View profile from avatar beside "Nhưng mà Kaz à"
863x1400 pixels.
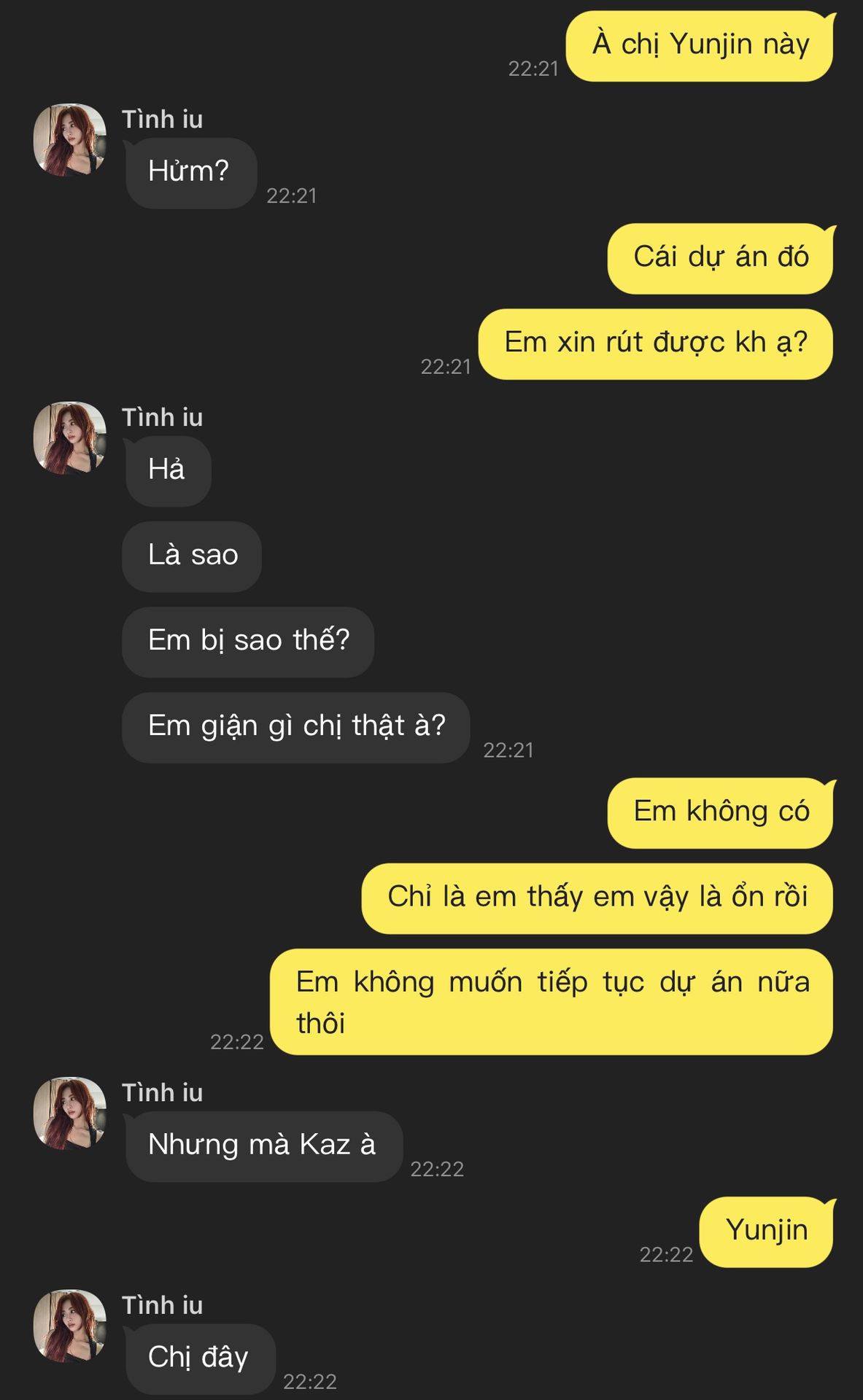[x=70, y=1113]
